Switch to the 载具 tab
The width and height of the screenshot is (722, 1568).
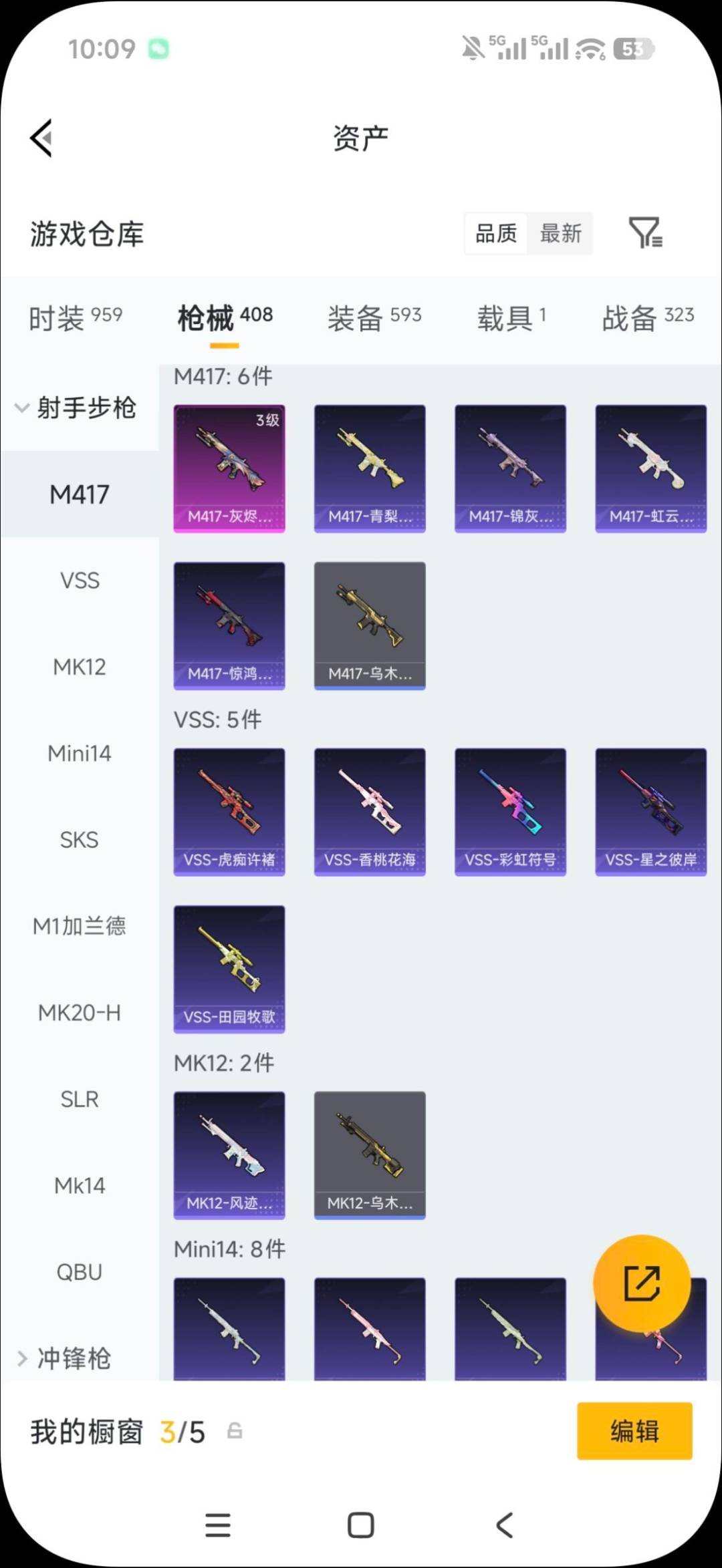coord(511,318)
